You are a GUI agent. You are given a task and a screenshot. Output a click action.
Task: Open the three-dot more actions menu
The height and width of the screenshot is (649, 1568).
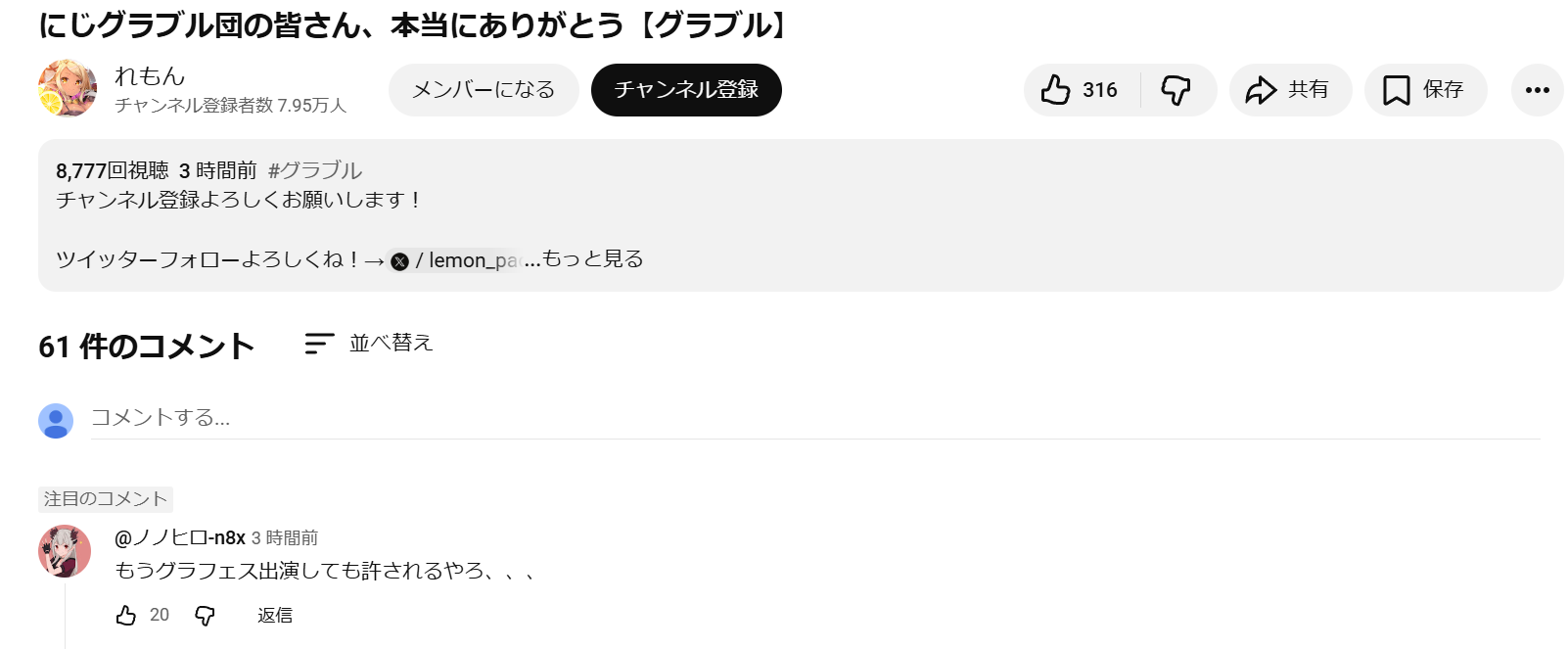click(1537, 90)
